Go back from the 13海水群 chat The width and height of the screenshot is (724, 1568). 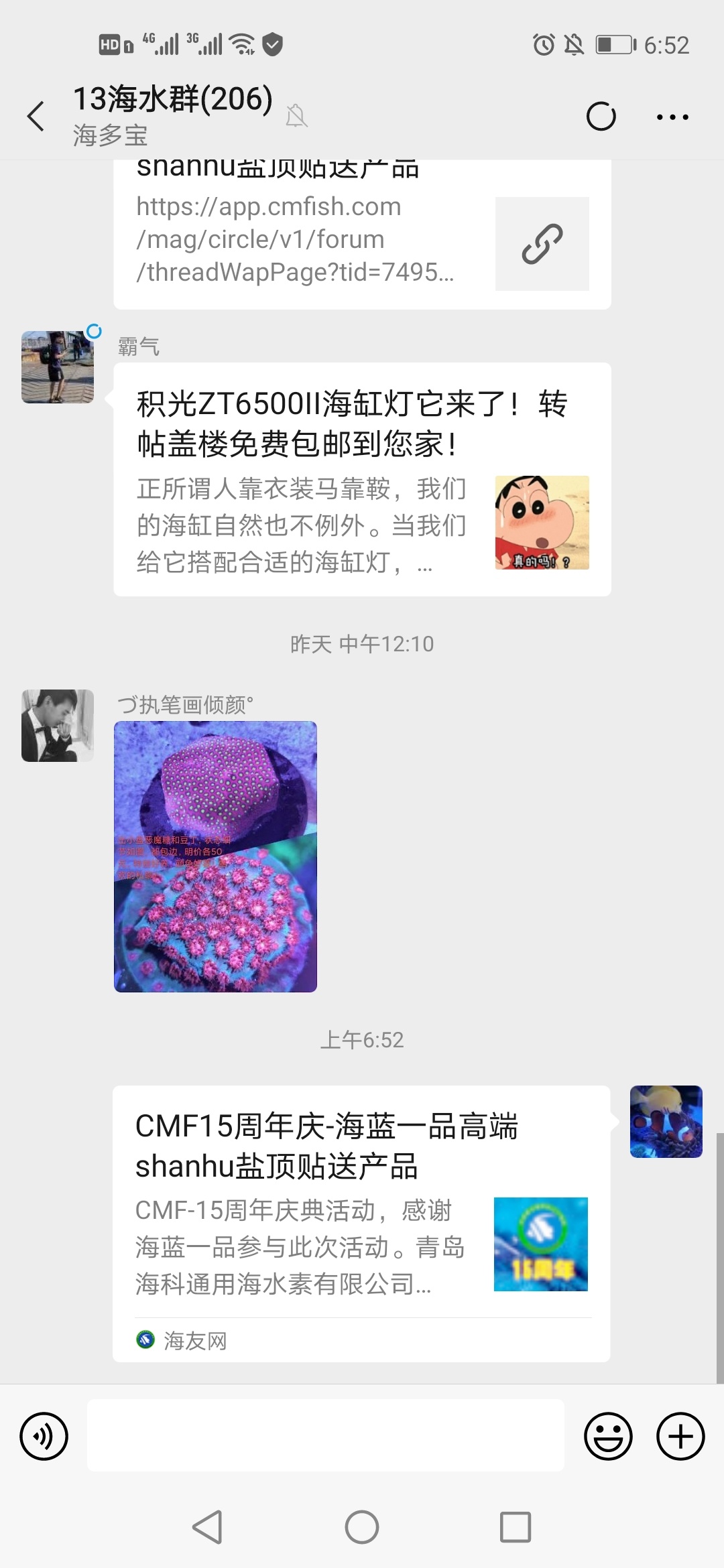click(x=36, y=117)
